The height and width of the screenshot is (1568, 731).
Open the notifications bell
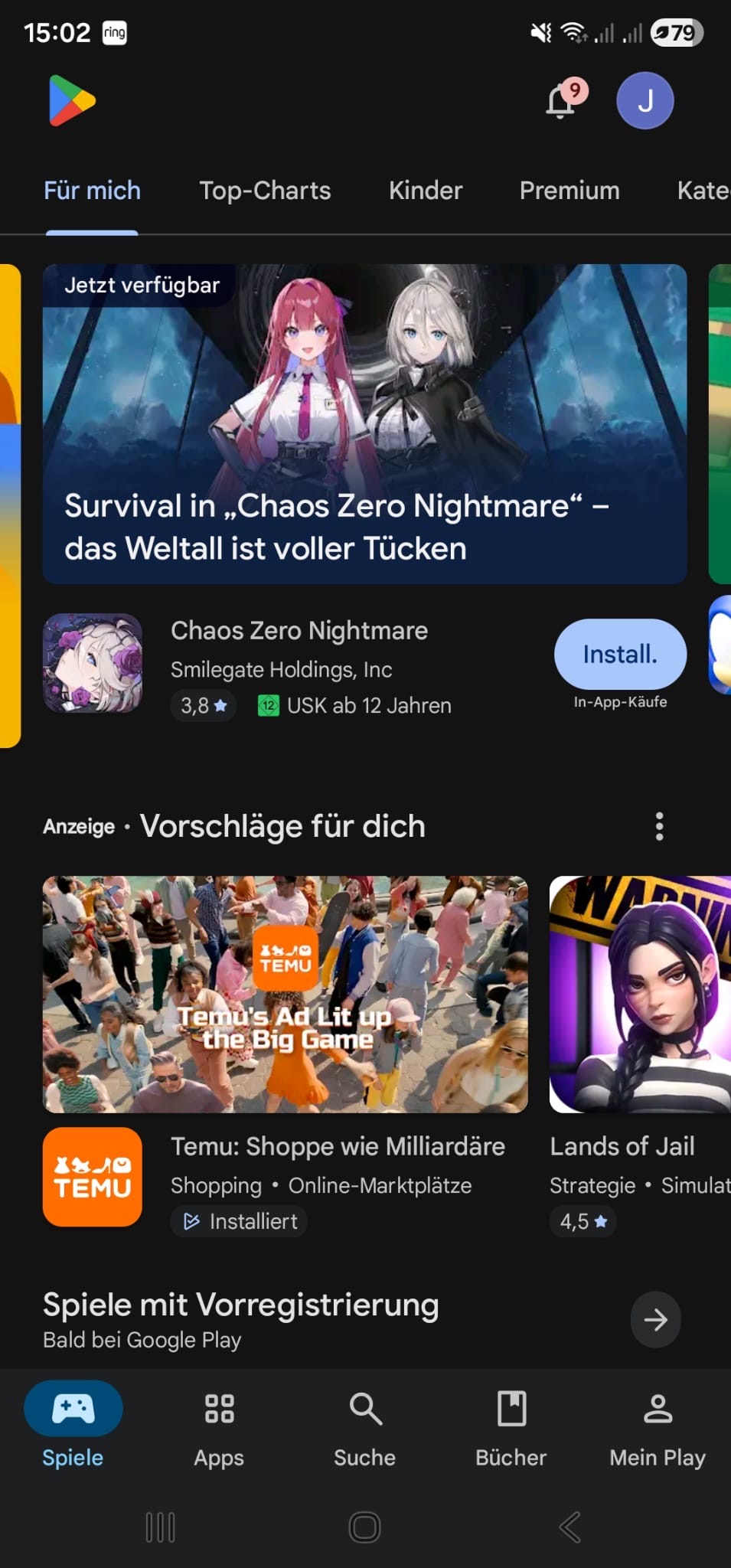coord(562,101)
